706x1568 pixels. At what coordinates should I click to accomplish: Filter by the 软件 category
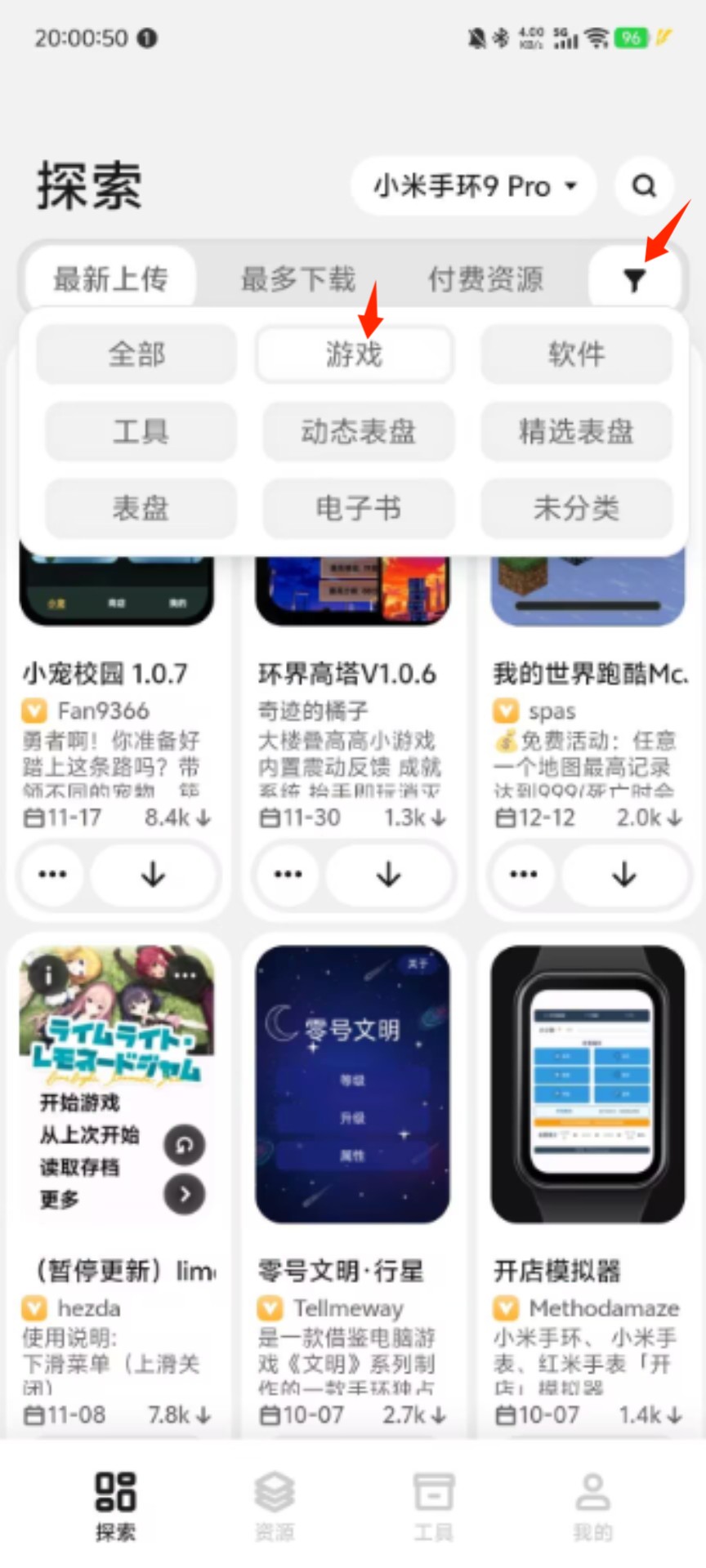[x=576, y=354]
